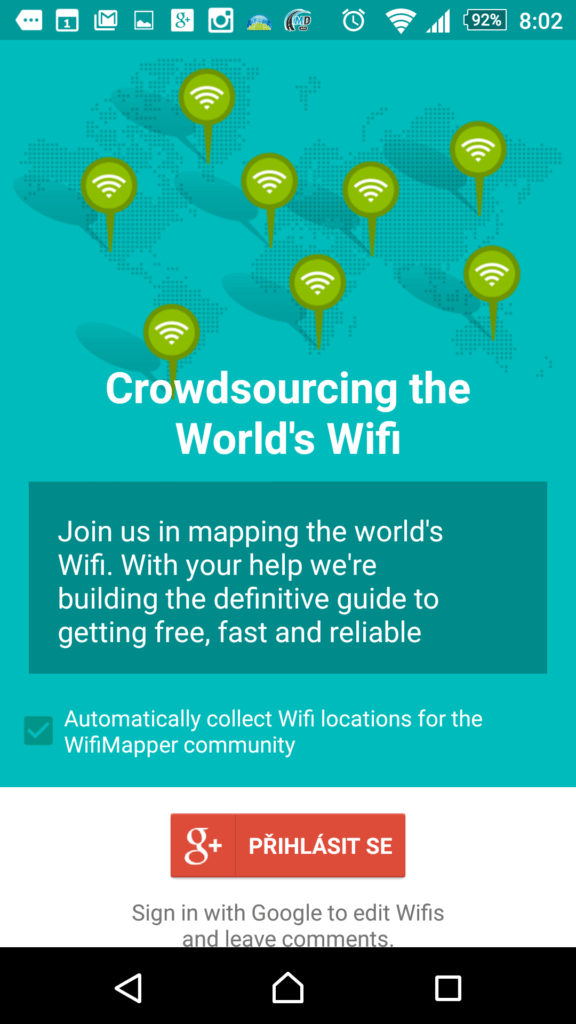Go back using the navigation bar
The width and height of the screenshot is (576, 1024).
[129, 987]
